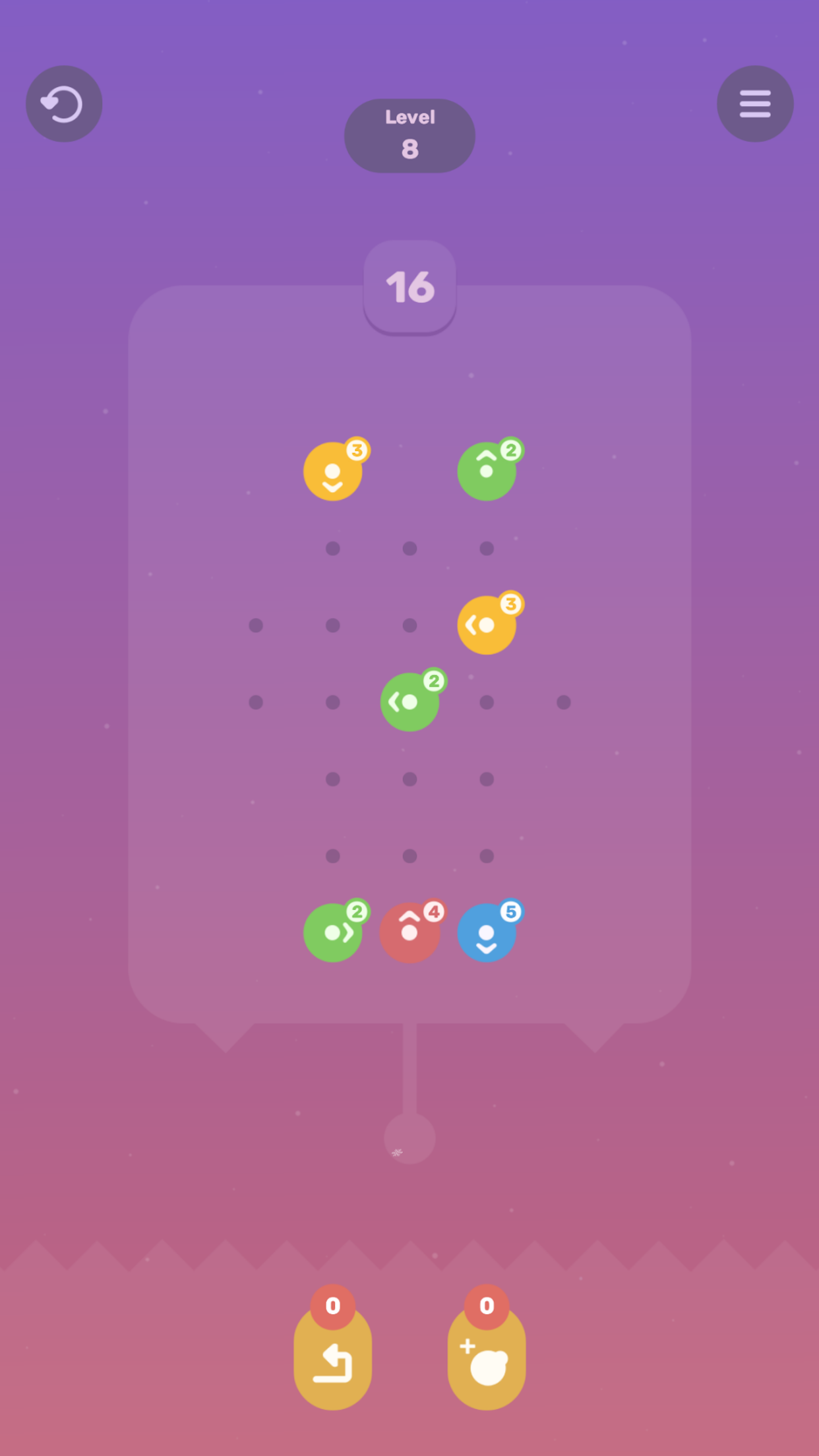Restart the level with the reset icon
This screenshot has width=819, height=1456.
pos(64,104)
